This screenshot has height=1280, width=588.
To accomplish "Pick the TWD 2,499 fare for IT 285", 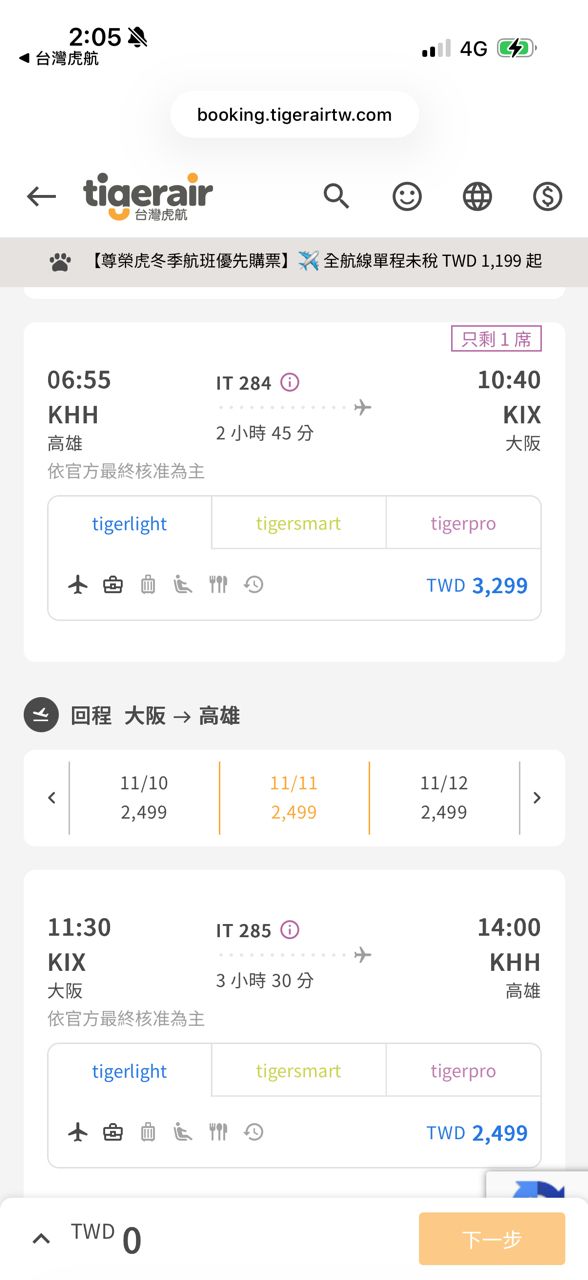I will [x=477, y=1133].
